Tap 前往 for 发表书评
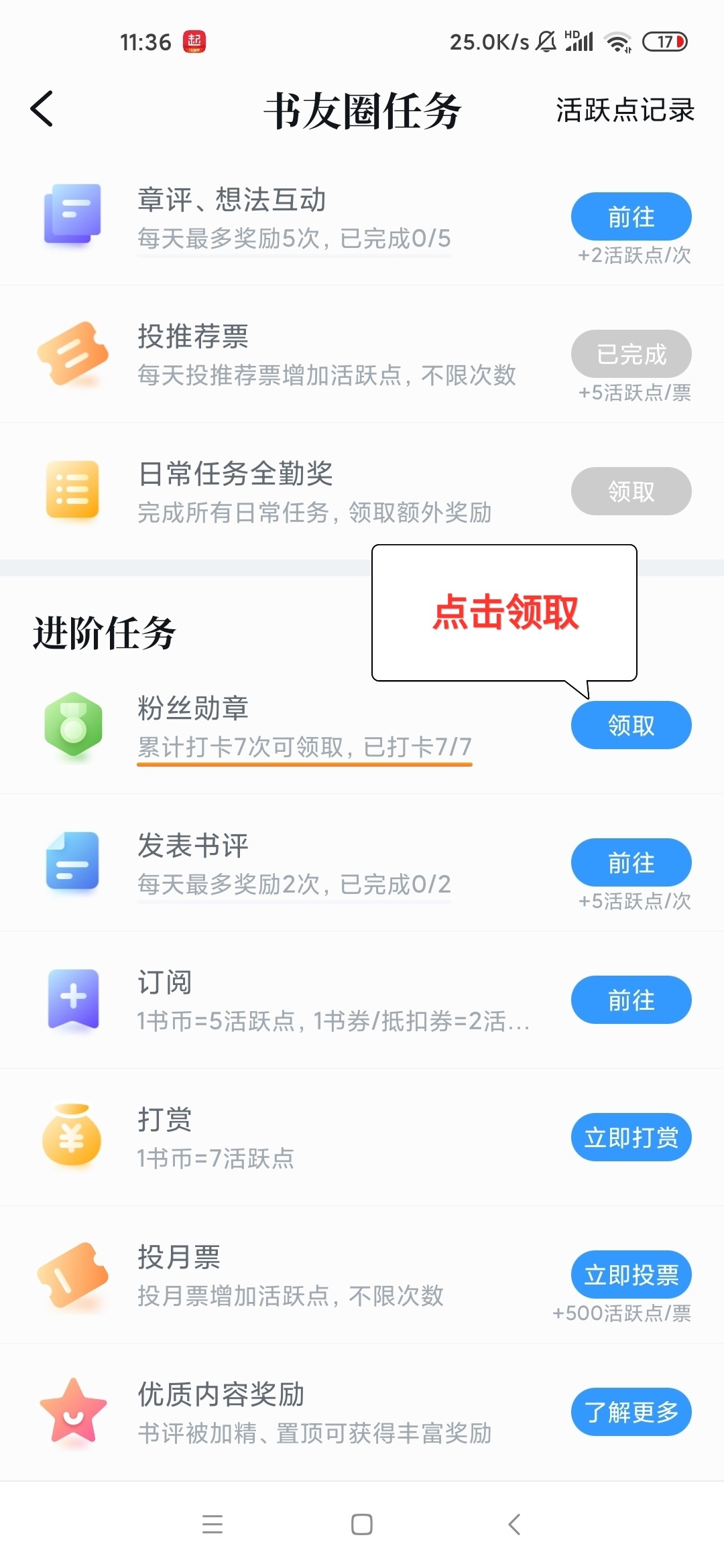 tap(631, 862)
